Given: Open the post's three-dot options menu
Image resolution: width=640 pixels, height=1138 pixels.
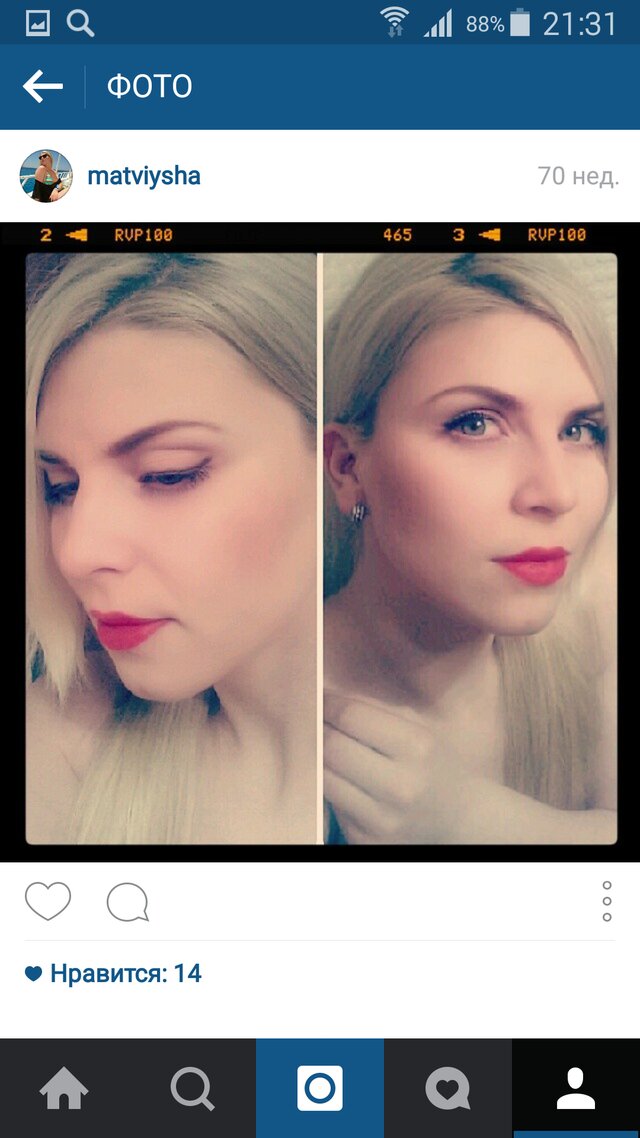Looking at the screenshot, I should [606, 901].
